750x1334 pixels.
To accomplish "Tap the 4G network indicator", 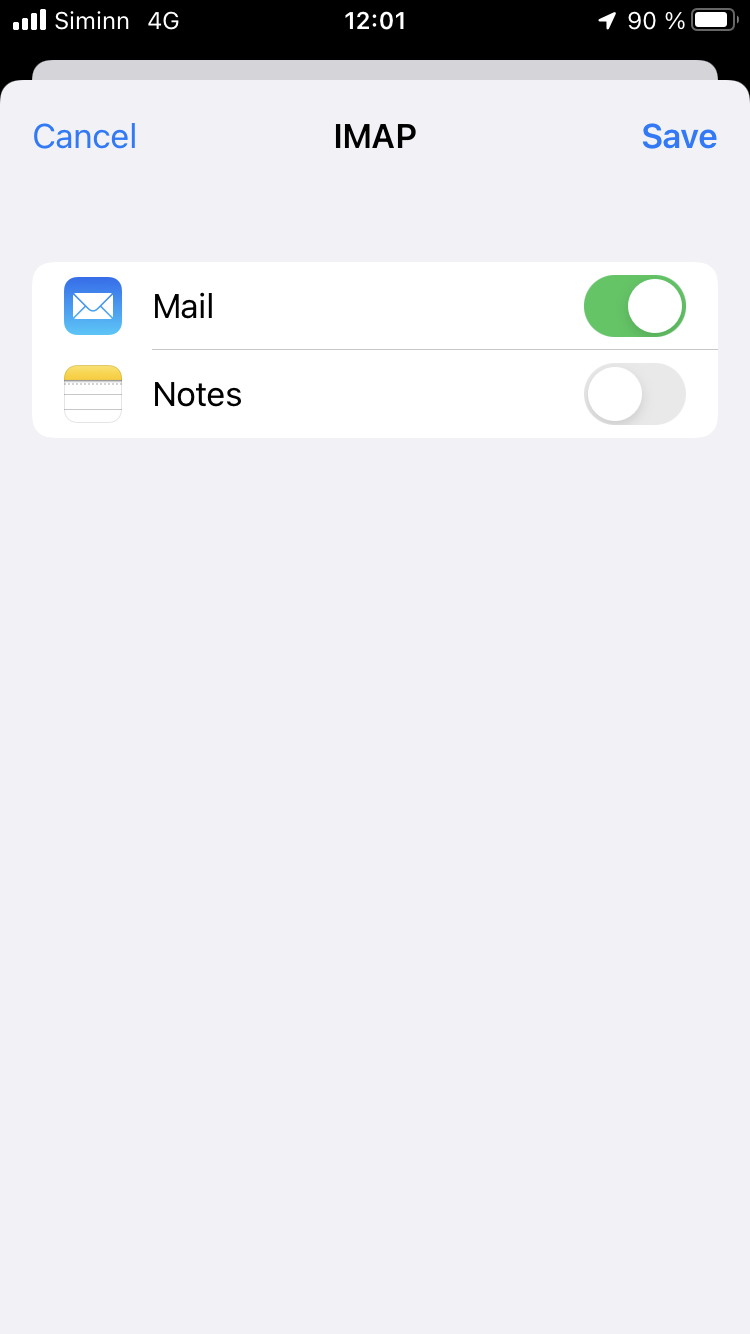I will 160,20.
